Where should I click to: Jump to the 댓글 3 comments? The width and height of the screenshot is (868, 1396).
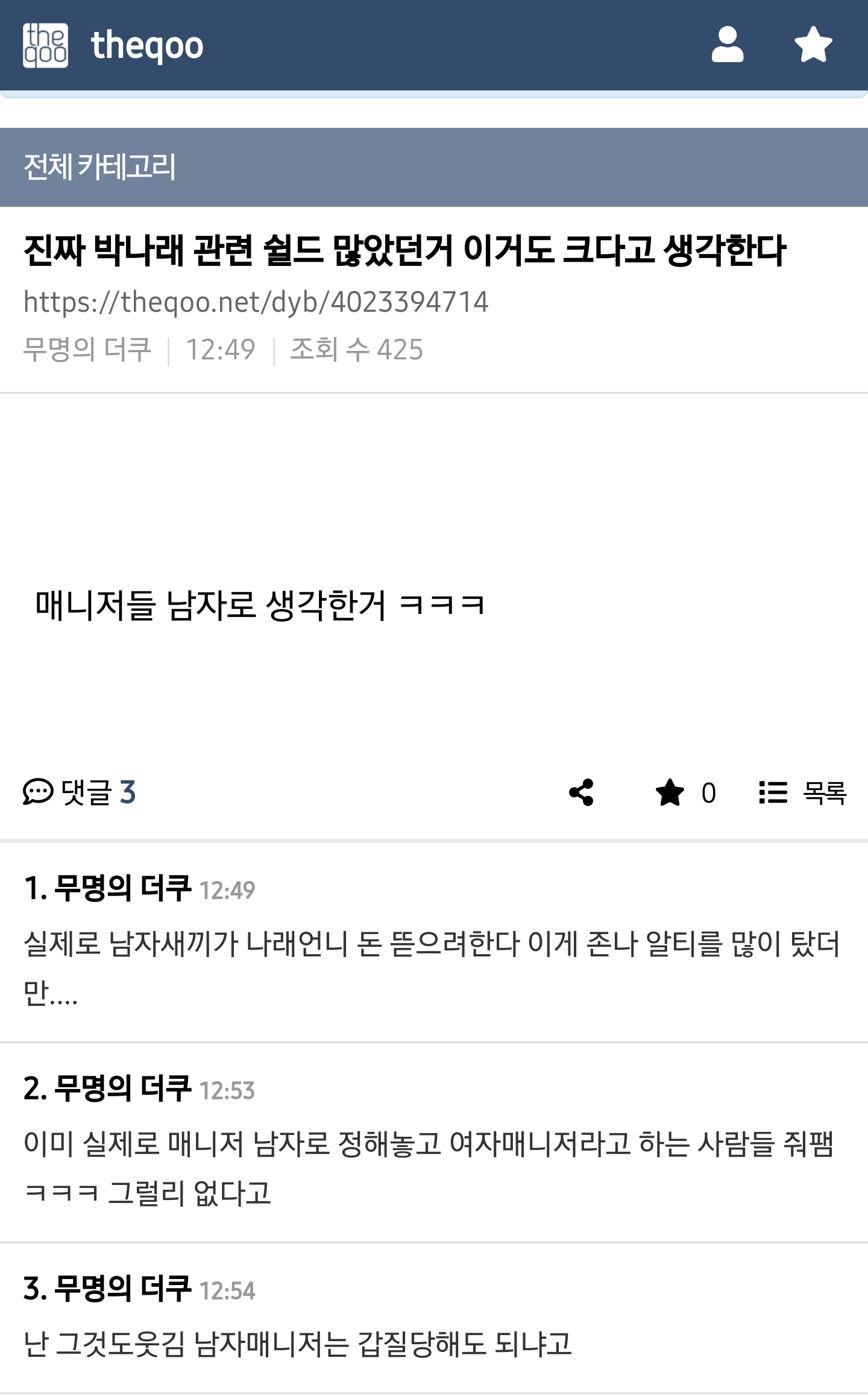tap(80, 792)
